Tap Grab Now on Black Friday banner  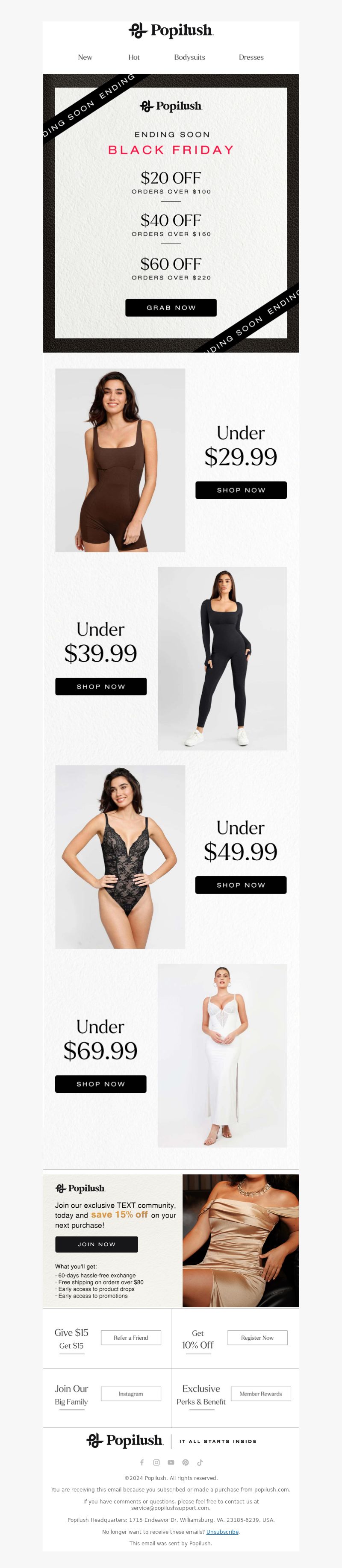pyautogui.click(x=171, y=307)
